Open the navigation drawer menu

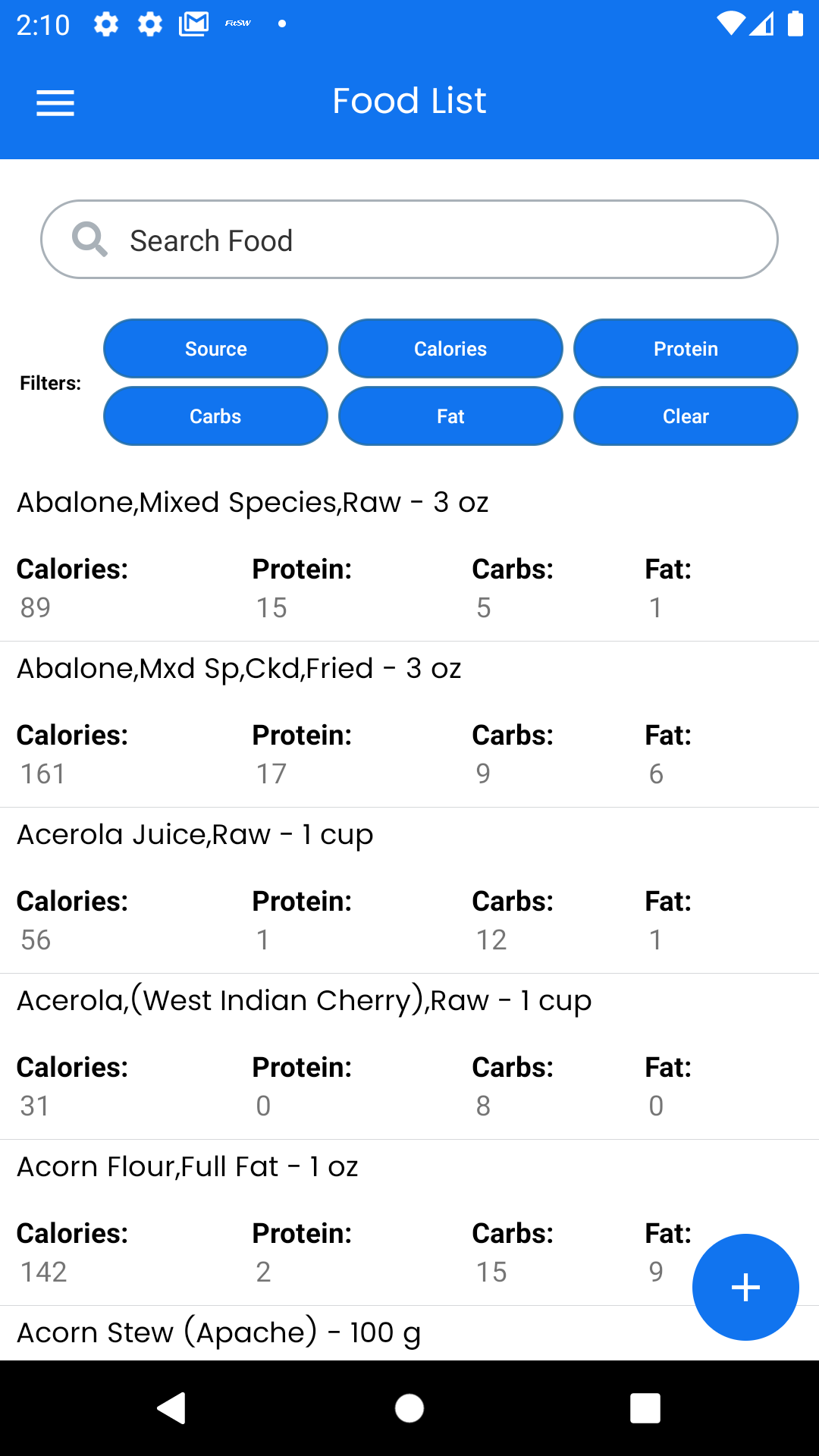tap(54, 102)
